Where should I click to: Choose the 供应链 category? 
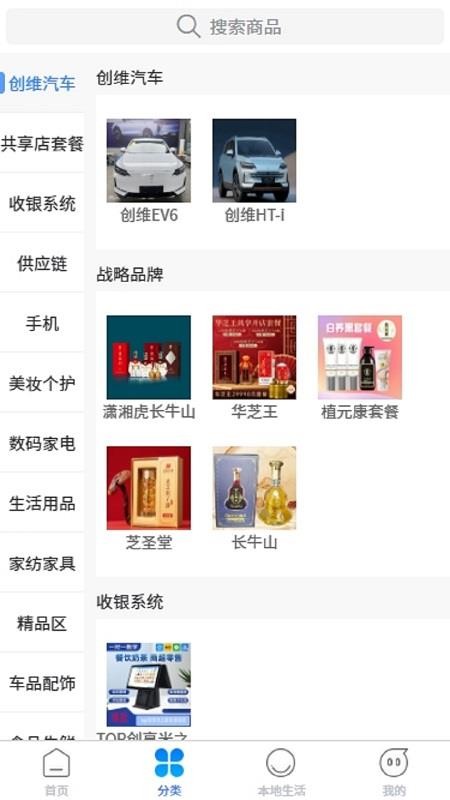[x=42, y=263]
